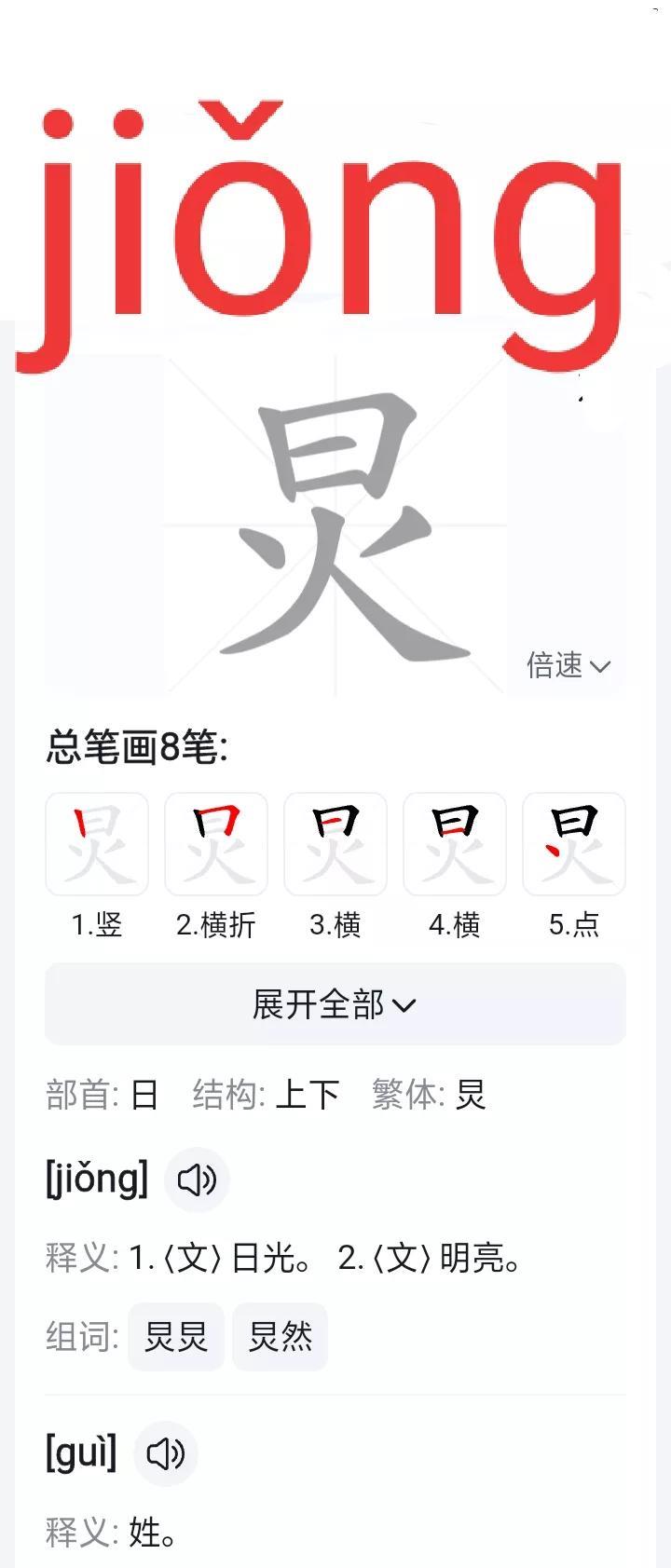Open the word chip 炅然
This screenshot has height=1568, width=671.
pyautogui.click(x=280, y=1337)
